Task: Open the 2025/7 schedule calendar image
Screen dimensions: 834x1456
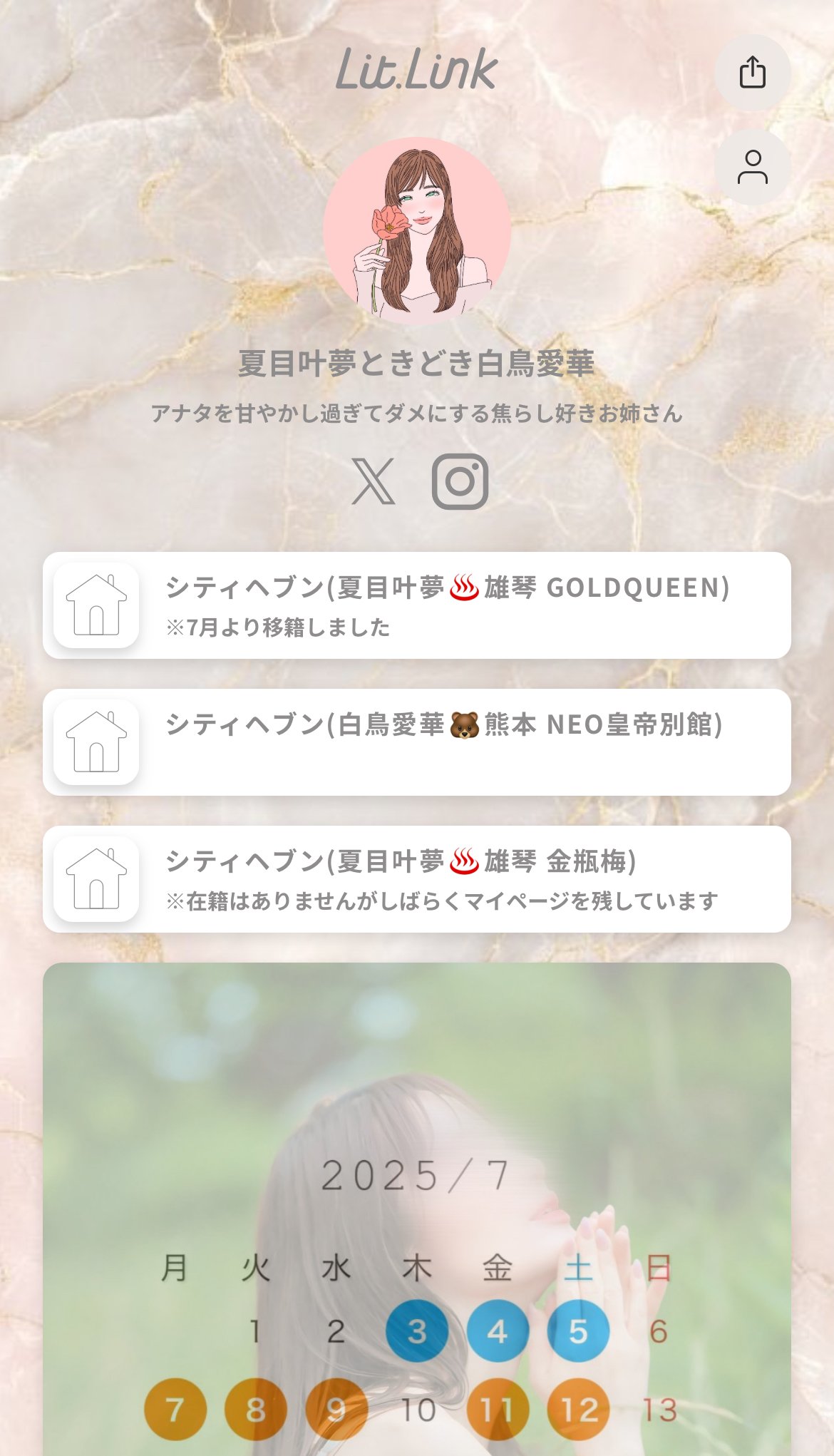Action: [417, 1212]
